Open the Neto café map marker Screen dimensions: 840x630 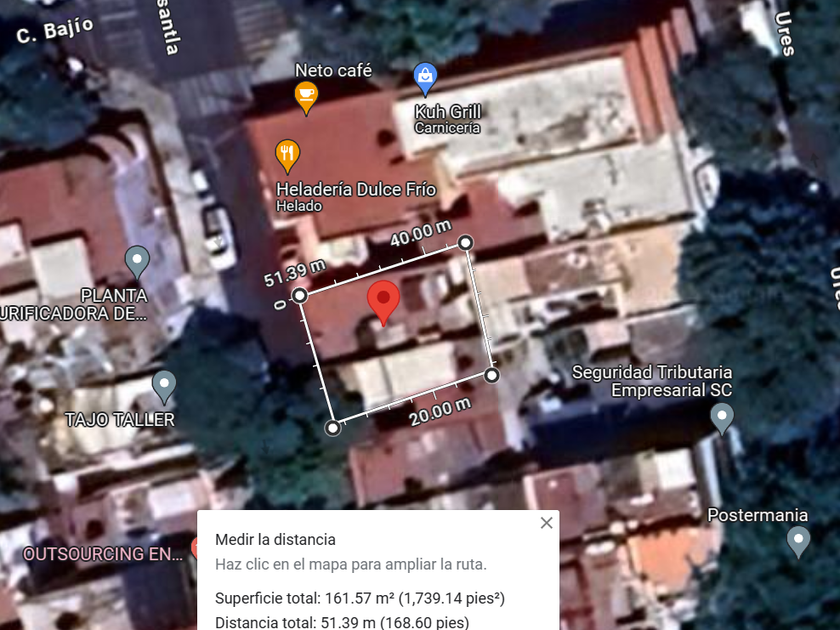pos(306,96)
